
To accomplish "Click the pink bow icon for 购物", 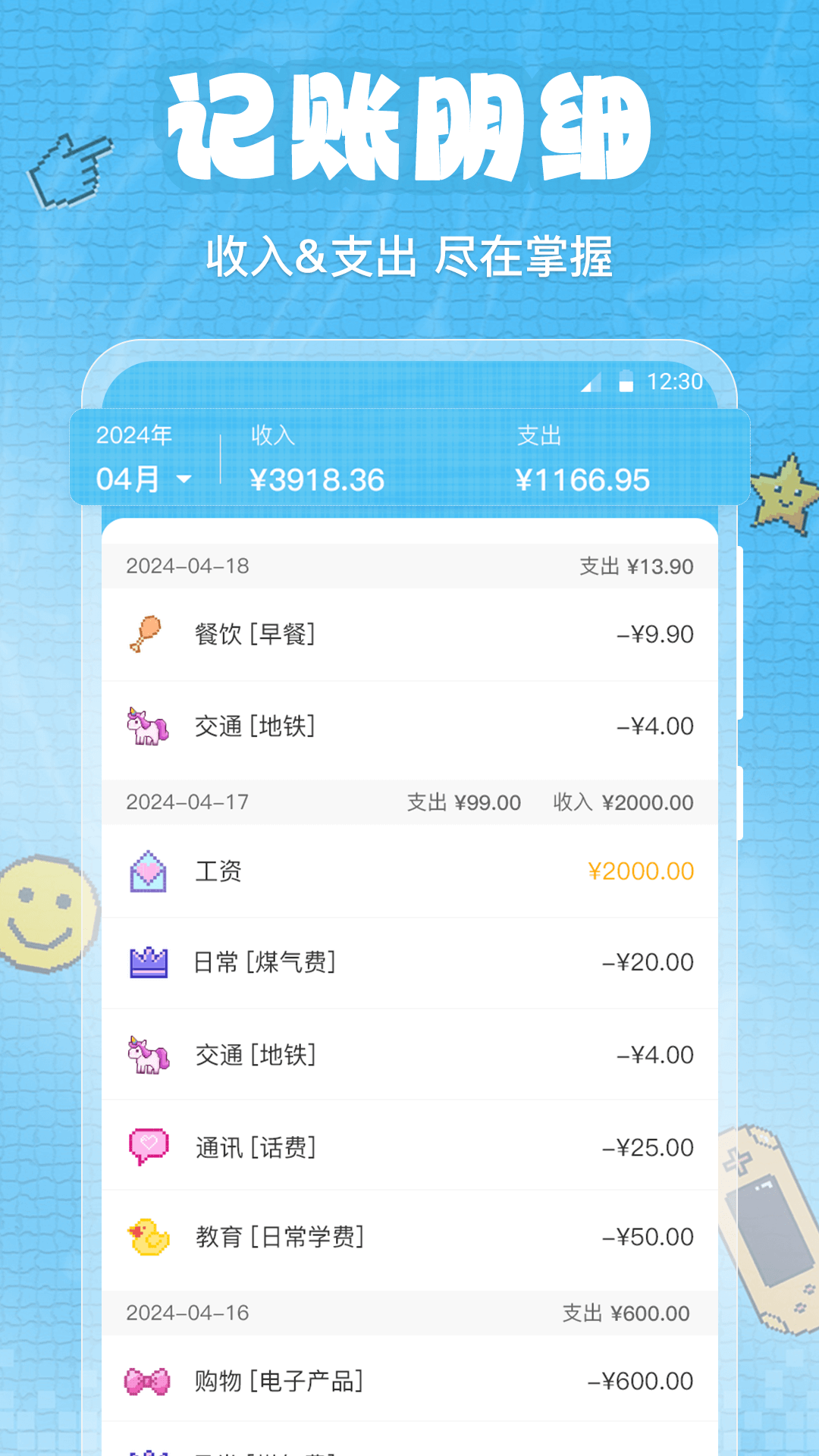I will tap(149, 1380).
